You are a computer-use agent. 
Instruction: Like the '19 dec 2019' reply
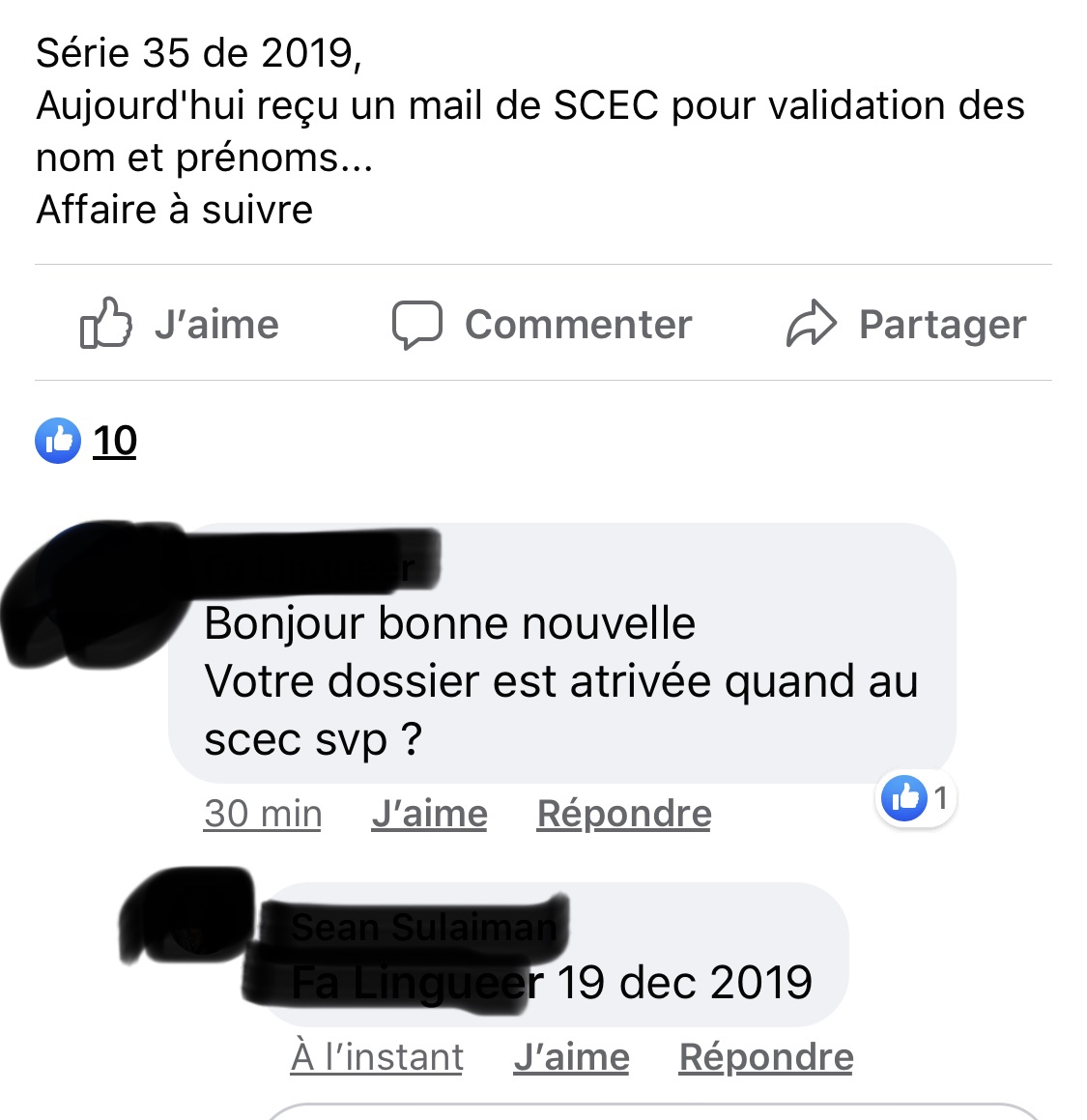(x=571, y=1057)
